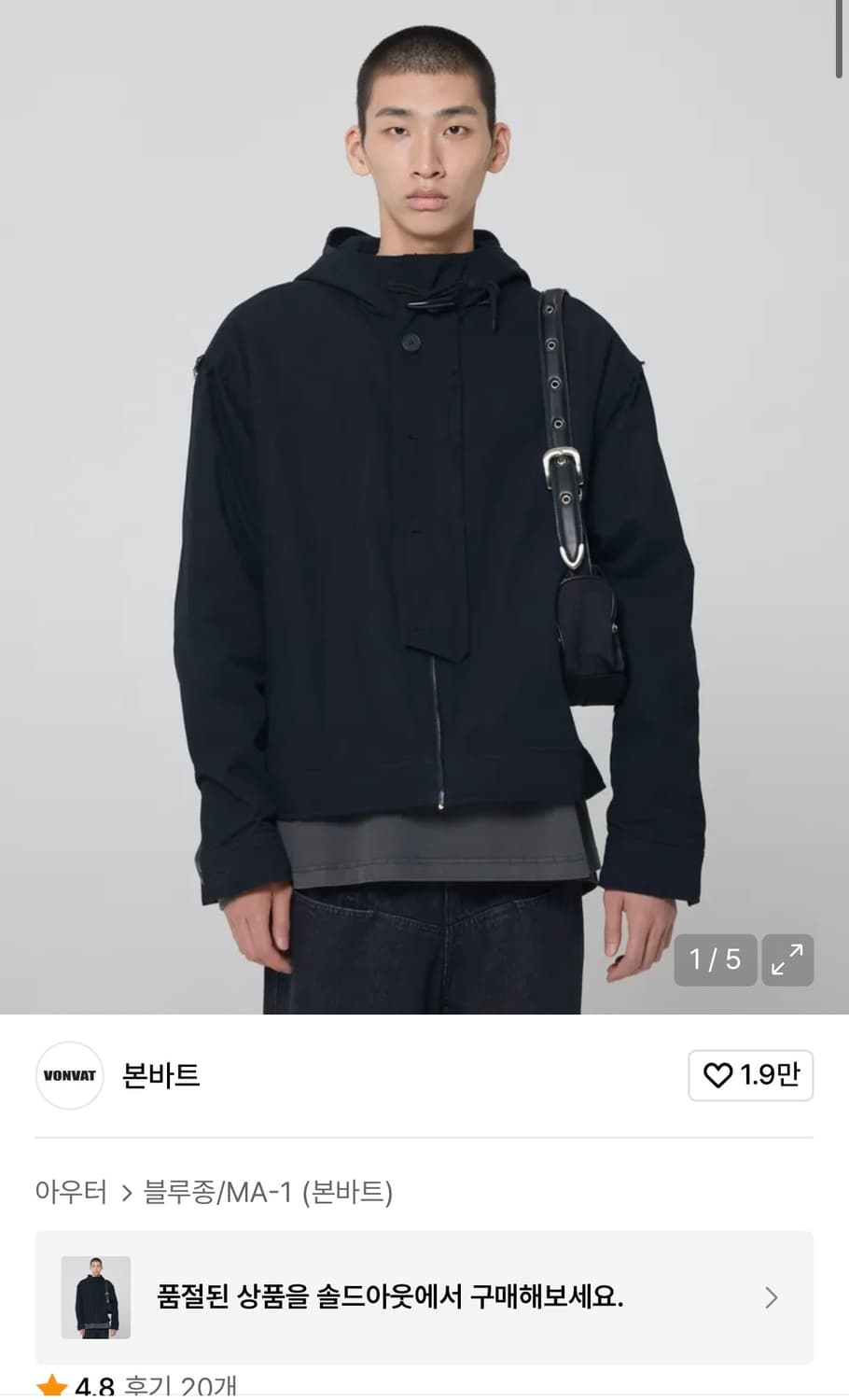Open fullscreen view with the expand arrows icon
Screen dimensions: 849x1400
click(788, 959)
